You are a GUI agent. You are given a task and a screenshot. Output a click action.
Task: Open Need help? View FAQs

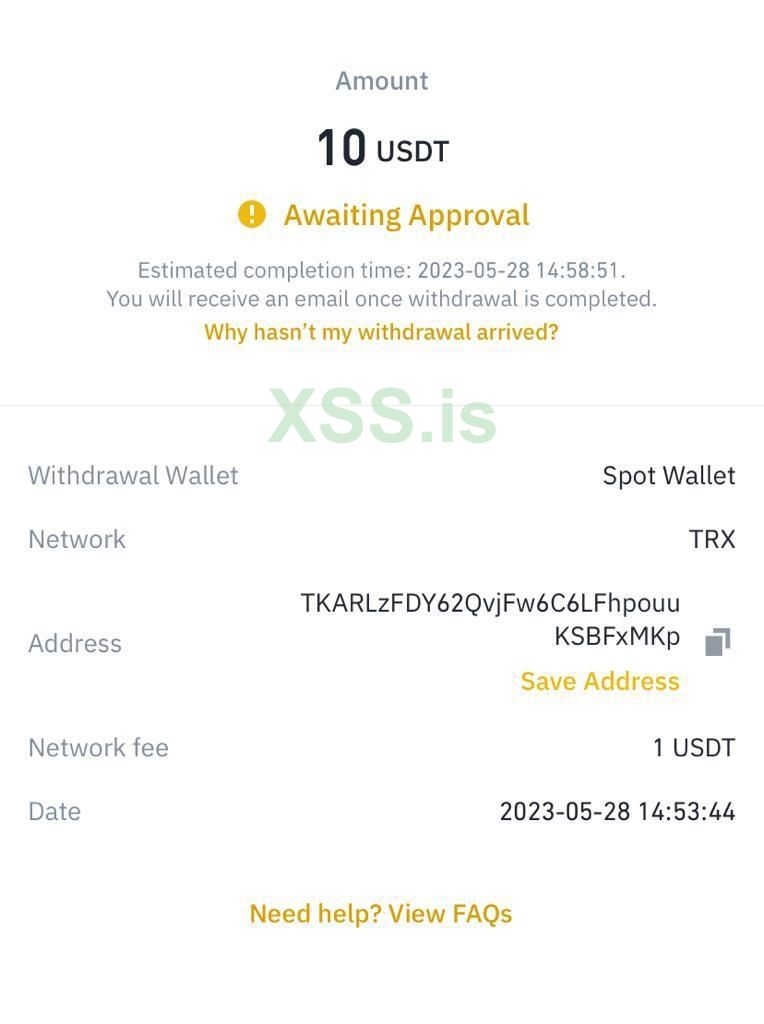point(381,913)
